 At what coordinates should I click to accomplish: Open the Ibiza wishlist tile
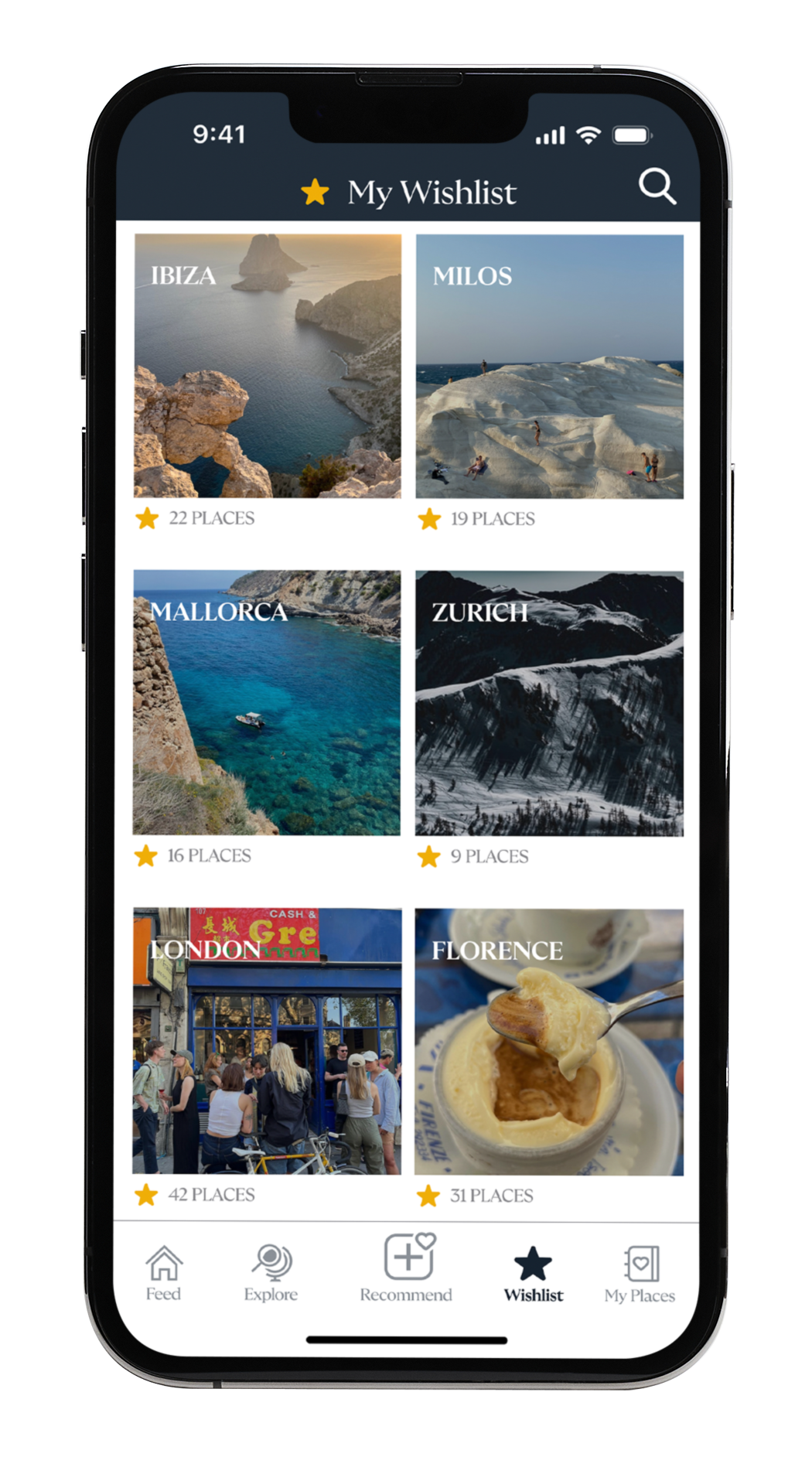click(268, 366)
